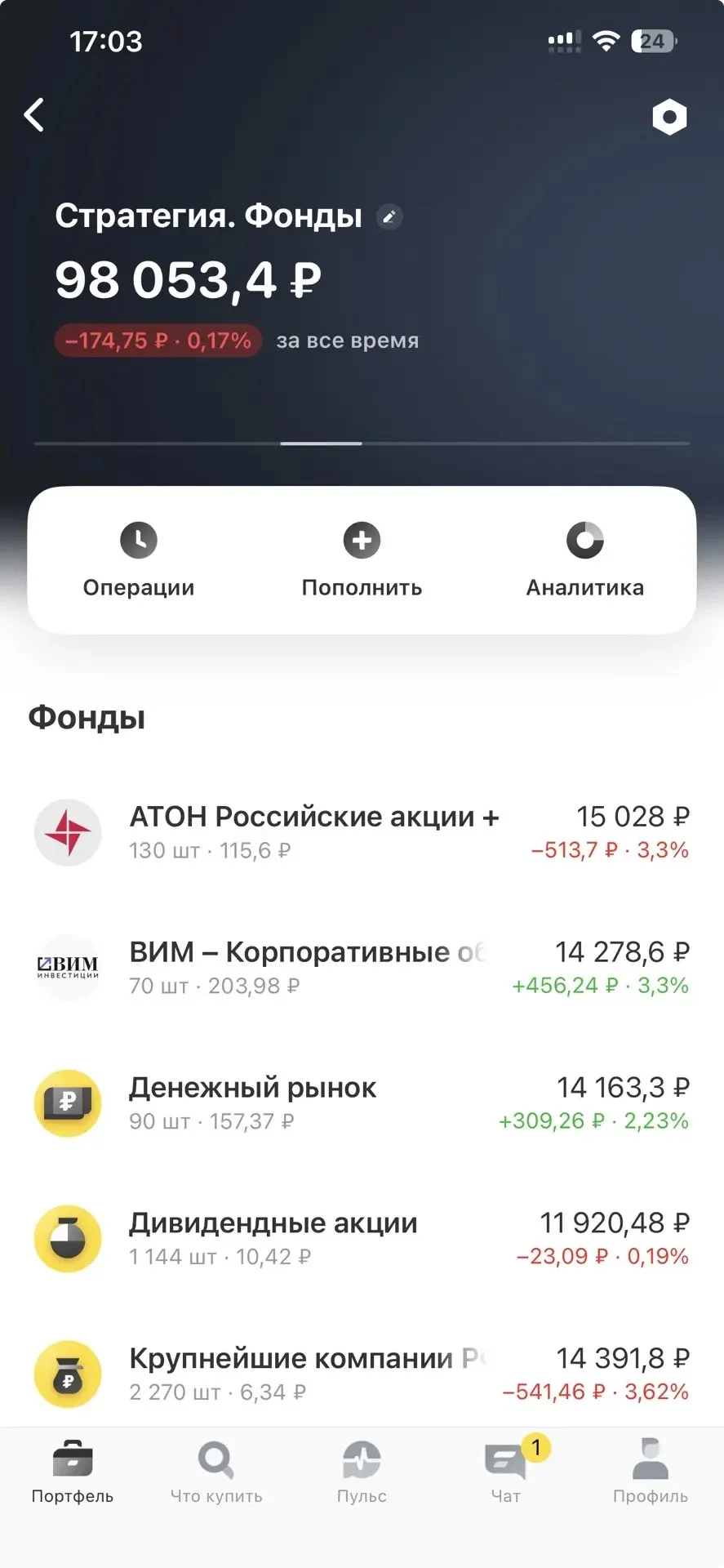
Task: Open АТОН Российские акции + fund
Action: [362, 833]
